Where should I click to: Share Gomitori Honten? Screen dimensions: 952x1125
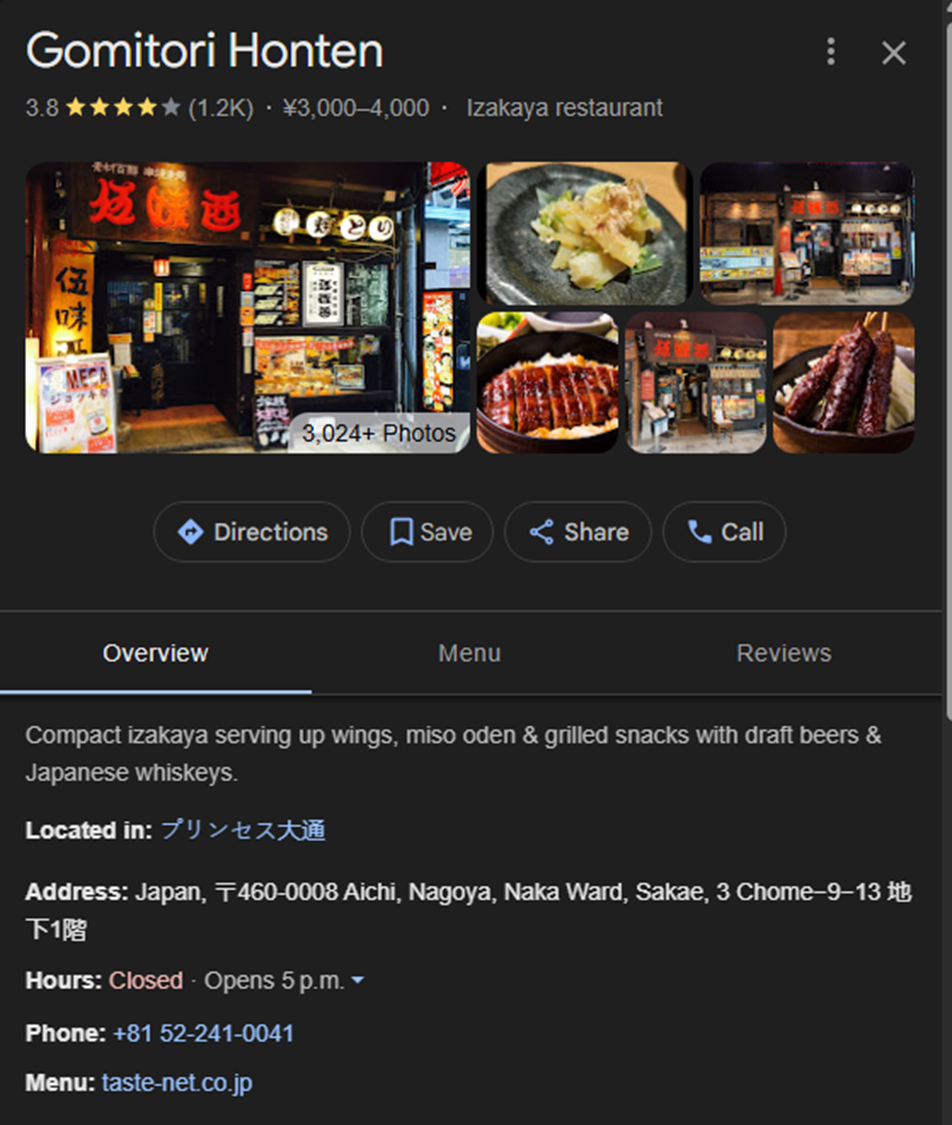pos(578,532)
